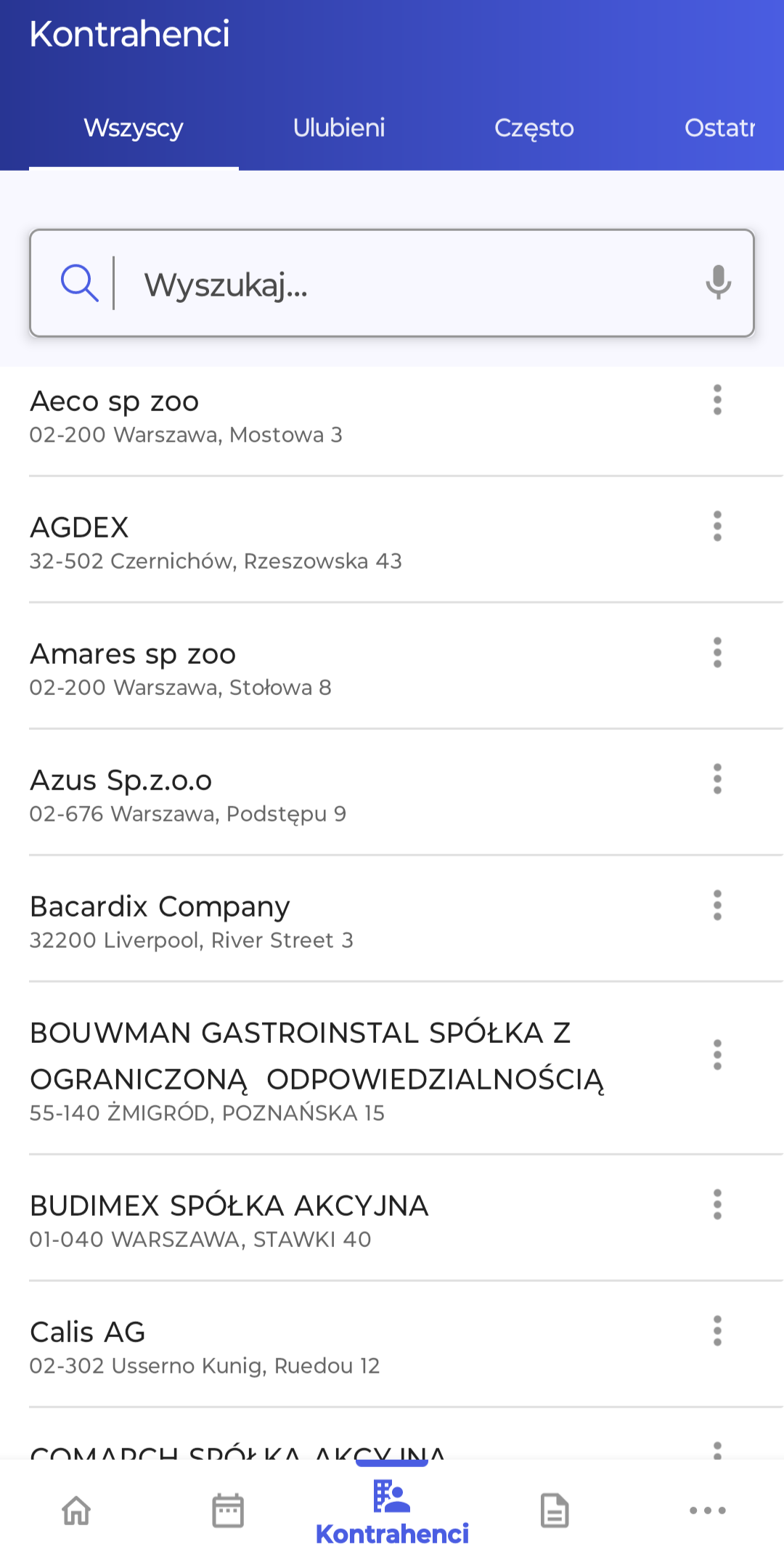Image resolution: width=784 pixels, height=1568 pixels.
Task: Select the Wszyscy tab
Action: pyautogui.click(x=134, y=128)
